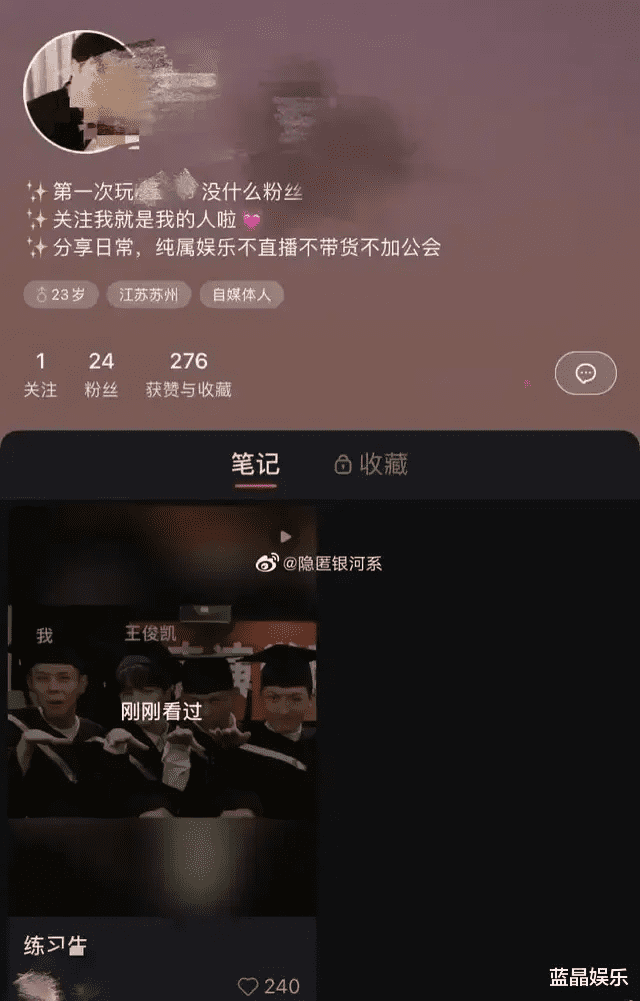View the 粉丝 followers list
The width and height of the screenshot is (640, 1001).
[x=101, y=374]
